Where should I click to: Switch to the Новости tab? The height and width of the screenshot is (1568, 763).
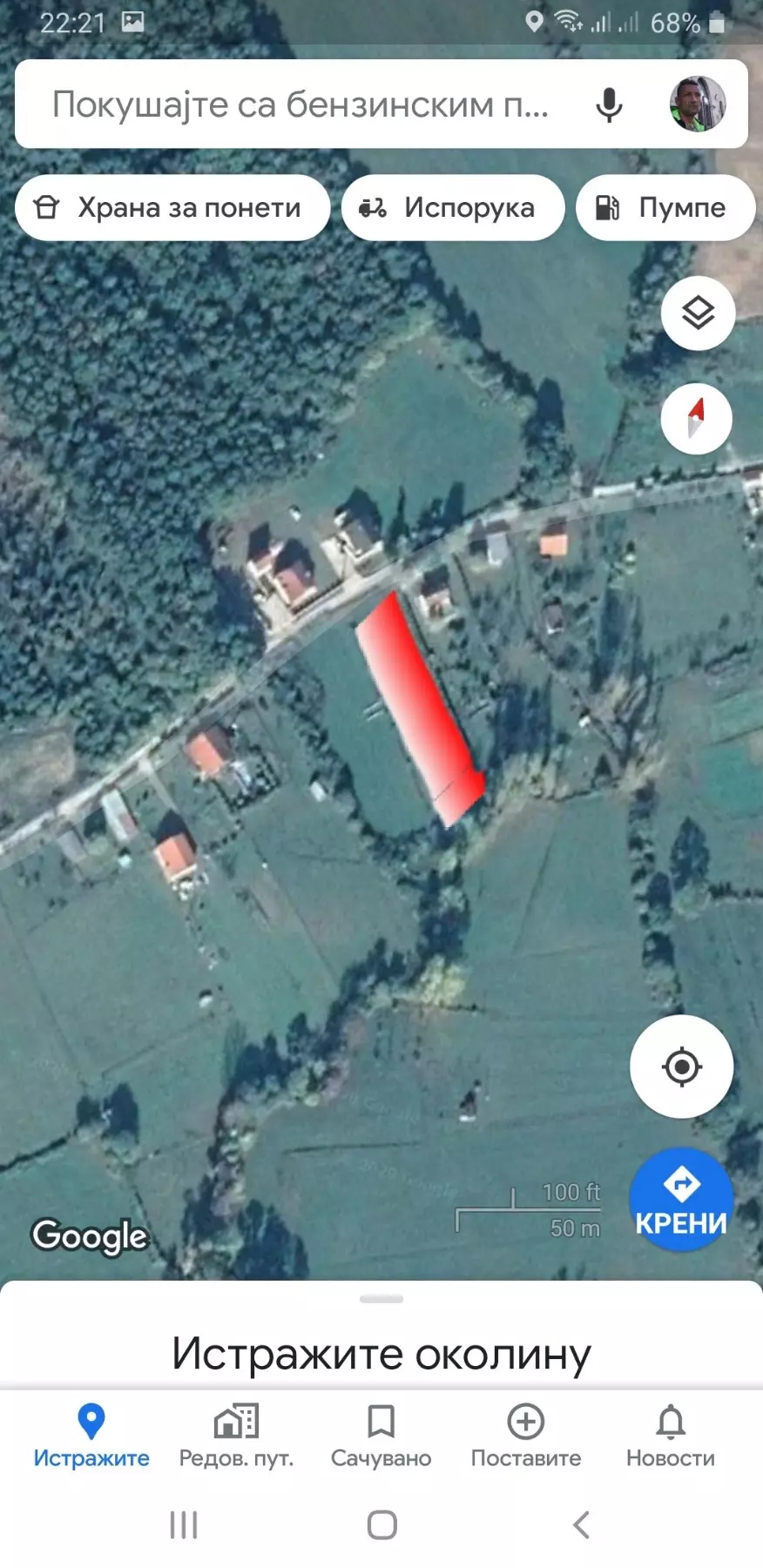pos(670,1435)
